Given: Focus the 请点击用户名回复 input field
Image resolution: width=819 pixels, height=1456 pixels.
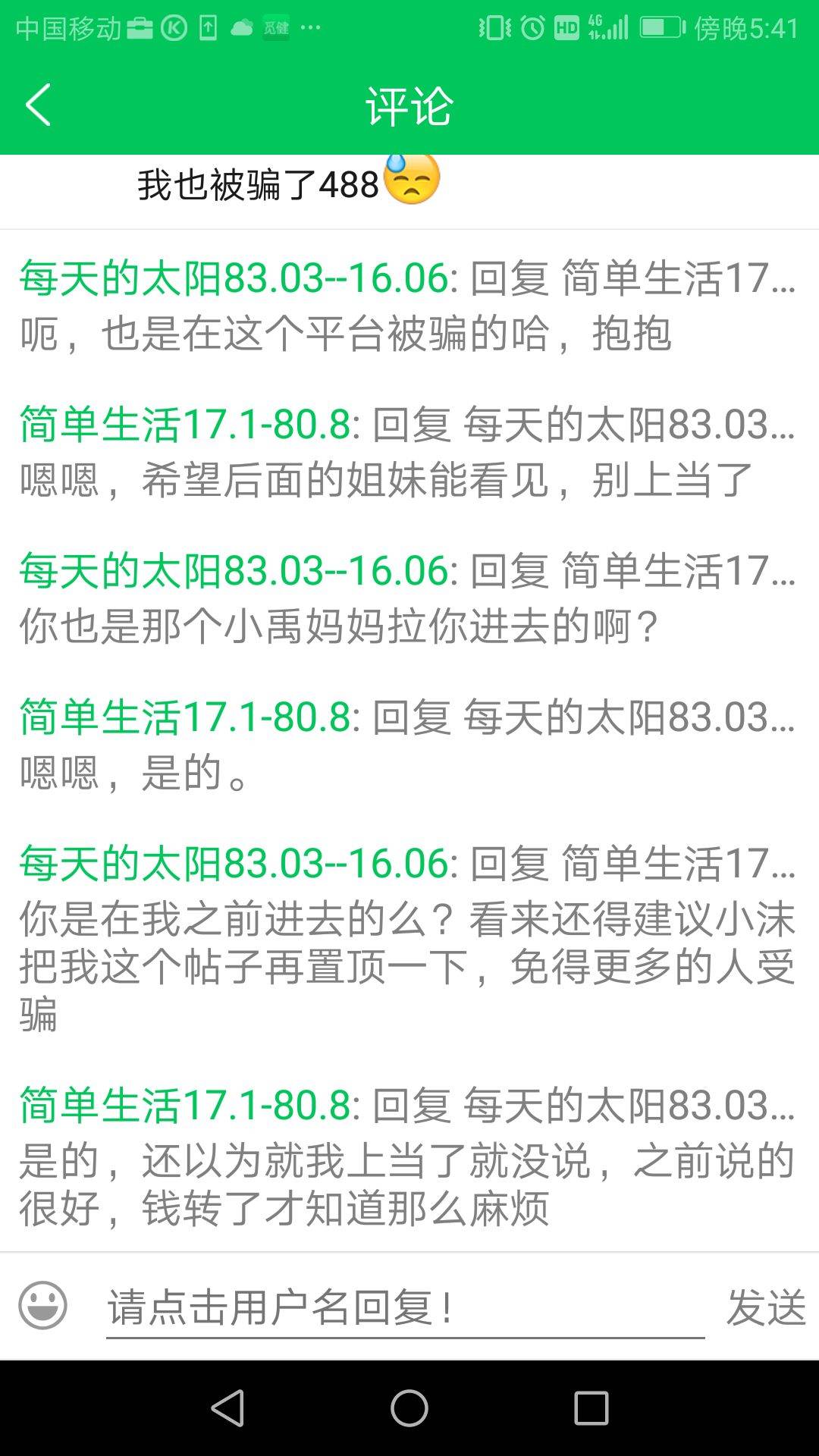Looking at the screenshot, I should tap(405, 1307).
